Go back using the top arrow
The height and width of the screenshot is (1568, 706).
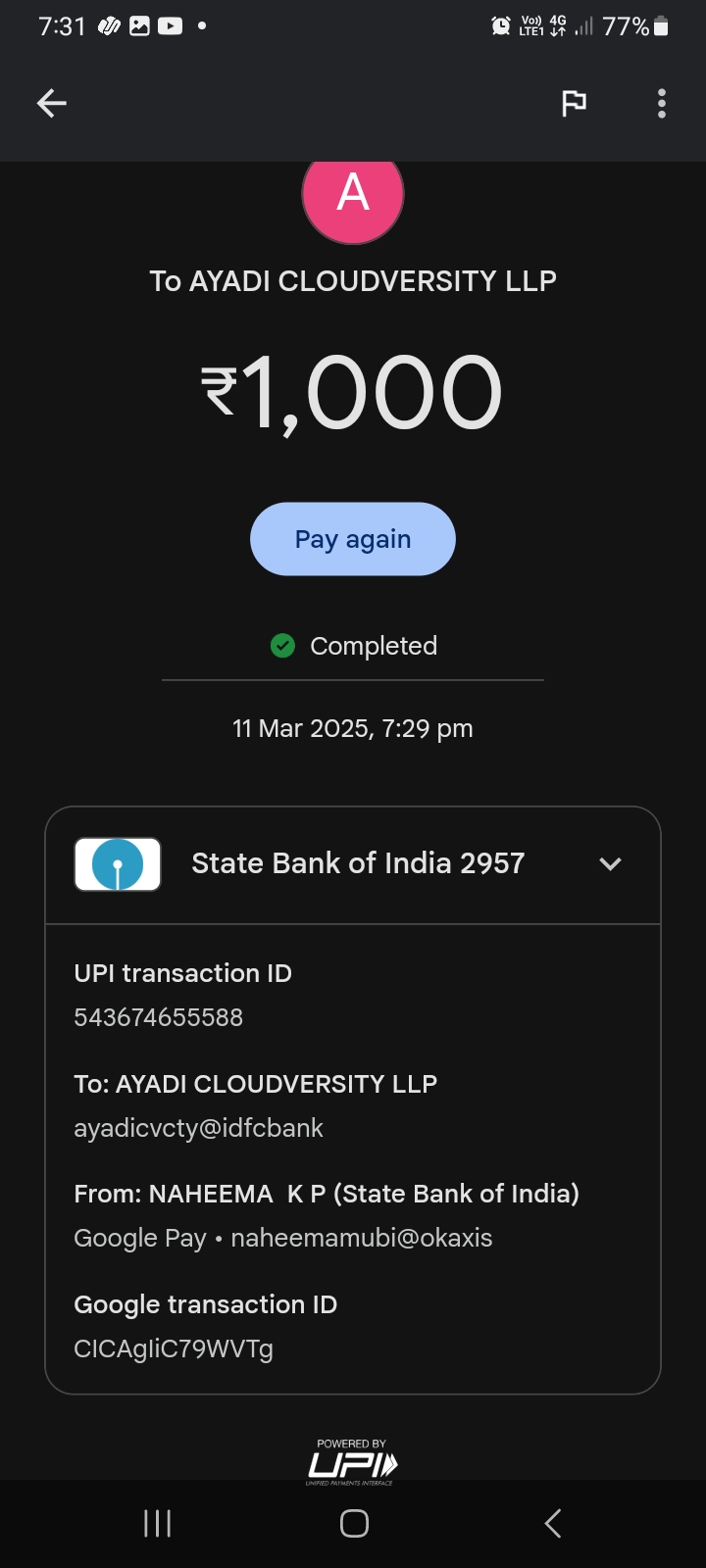[52, 103]
